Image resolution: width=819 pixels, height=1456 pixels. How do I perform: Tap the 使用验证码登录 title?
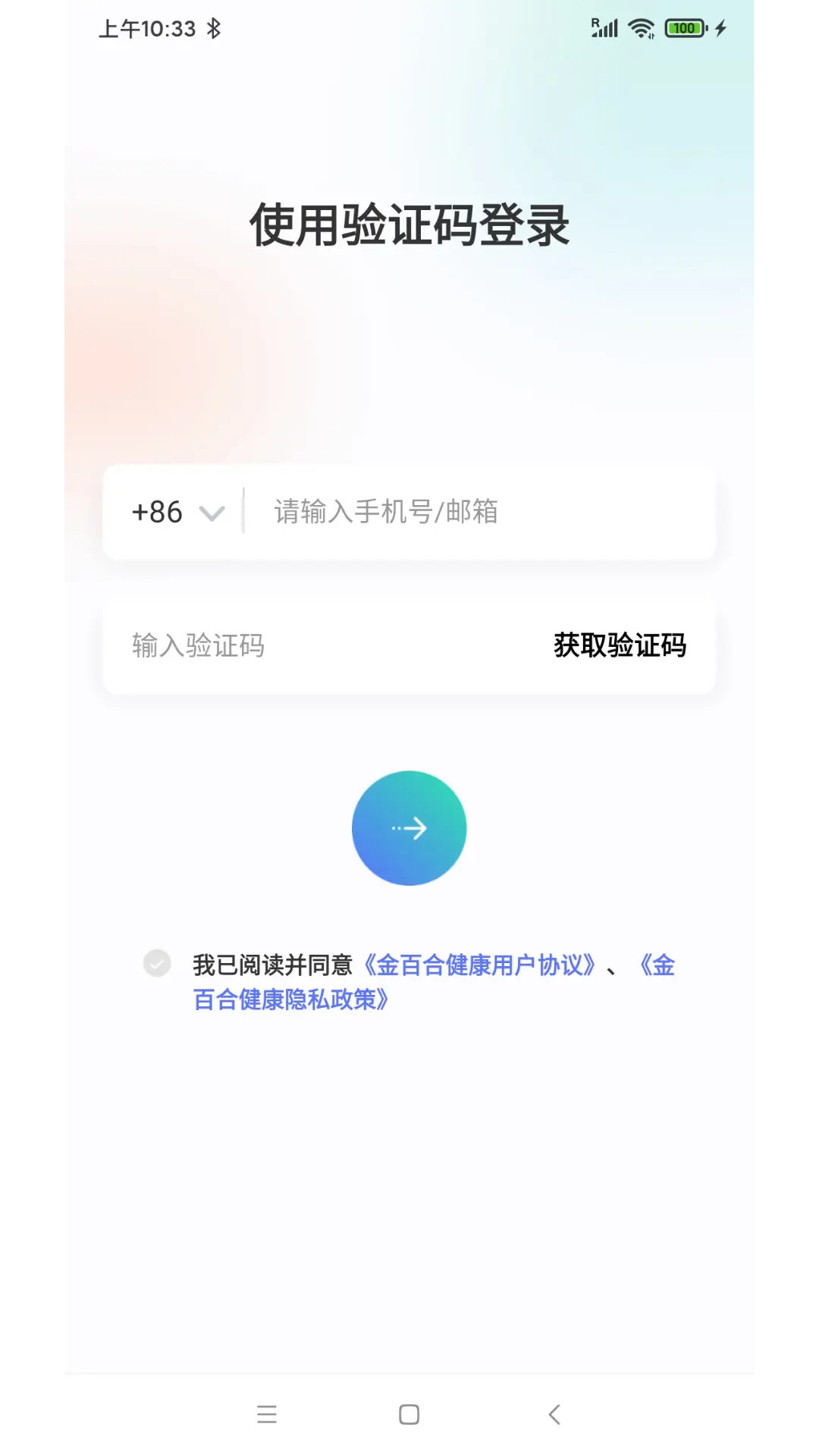pos(409,225)
